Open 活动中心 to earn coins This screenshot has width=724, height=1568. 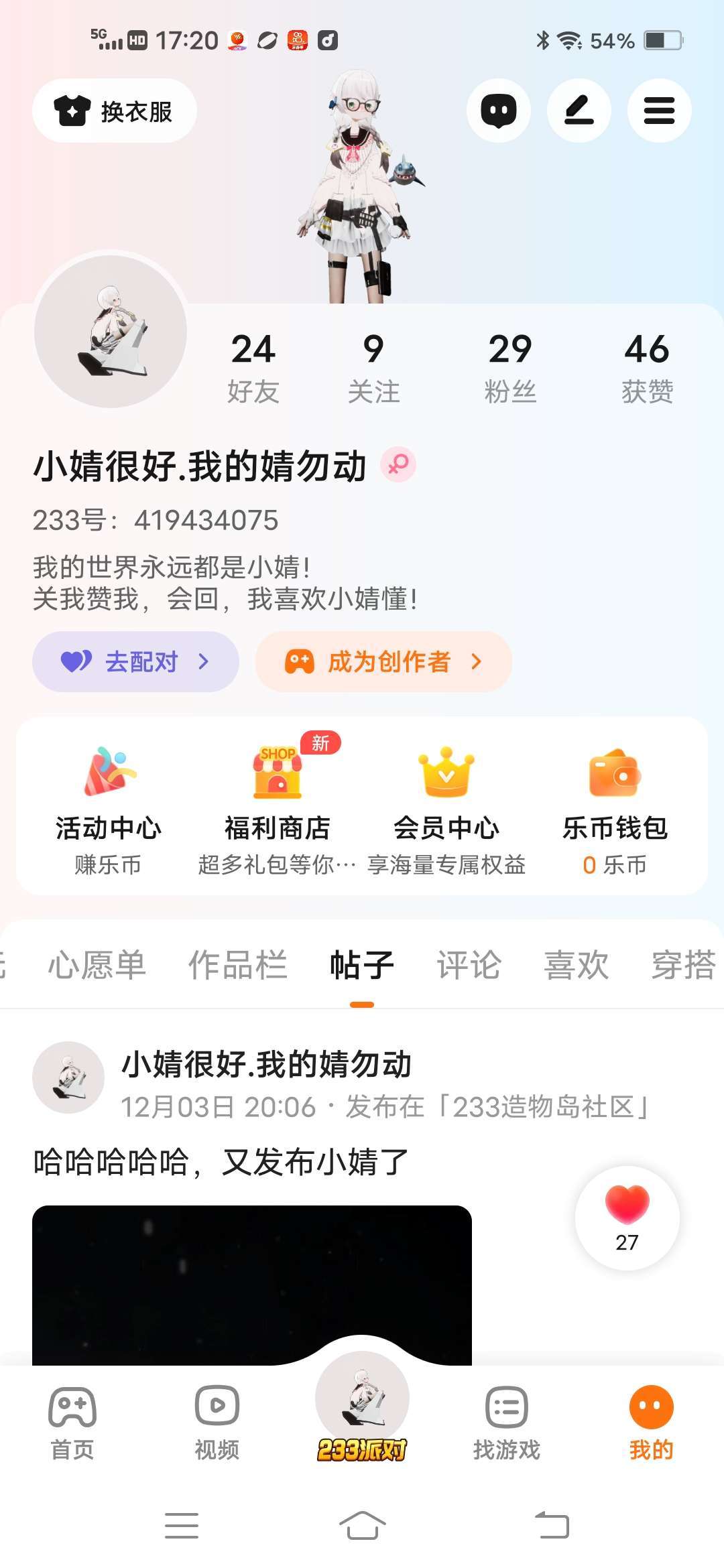(109, 809)
